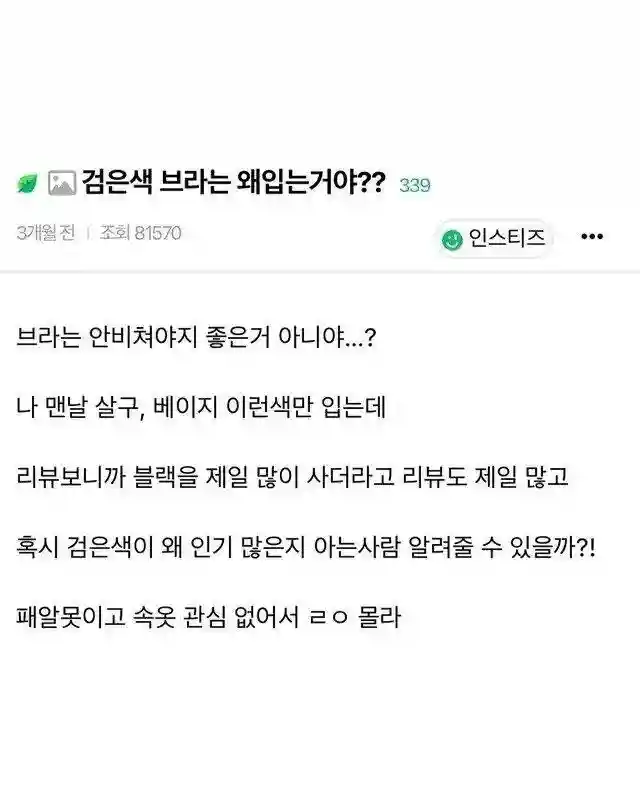Screen dimensions: 640x800
Task: Open the three-dot overflow menu
Action: [x=592, y=237]
